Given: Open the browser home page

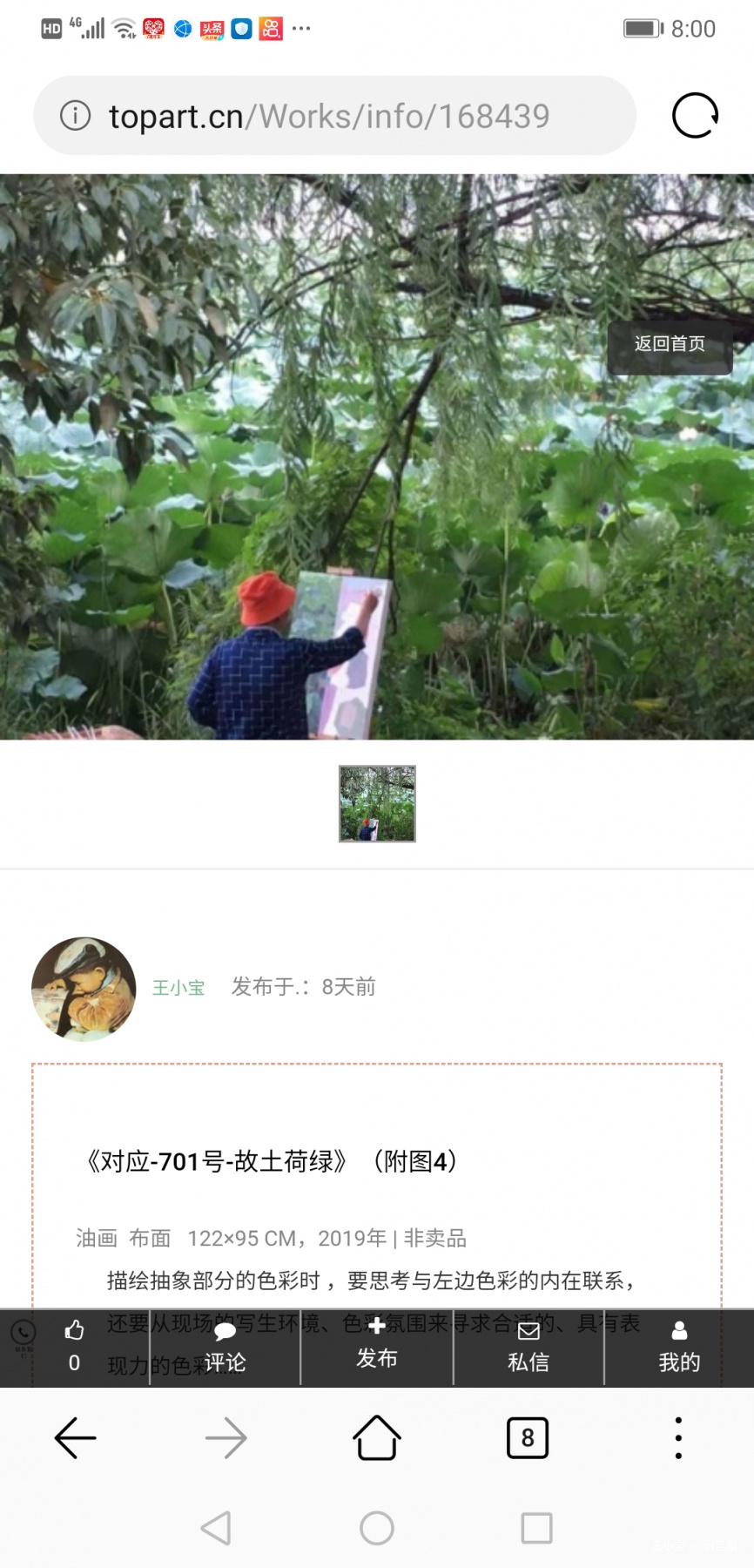Looking at the screenshot, I should [x=377, y=1437].
